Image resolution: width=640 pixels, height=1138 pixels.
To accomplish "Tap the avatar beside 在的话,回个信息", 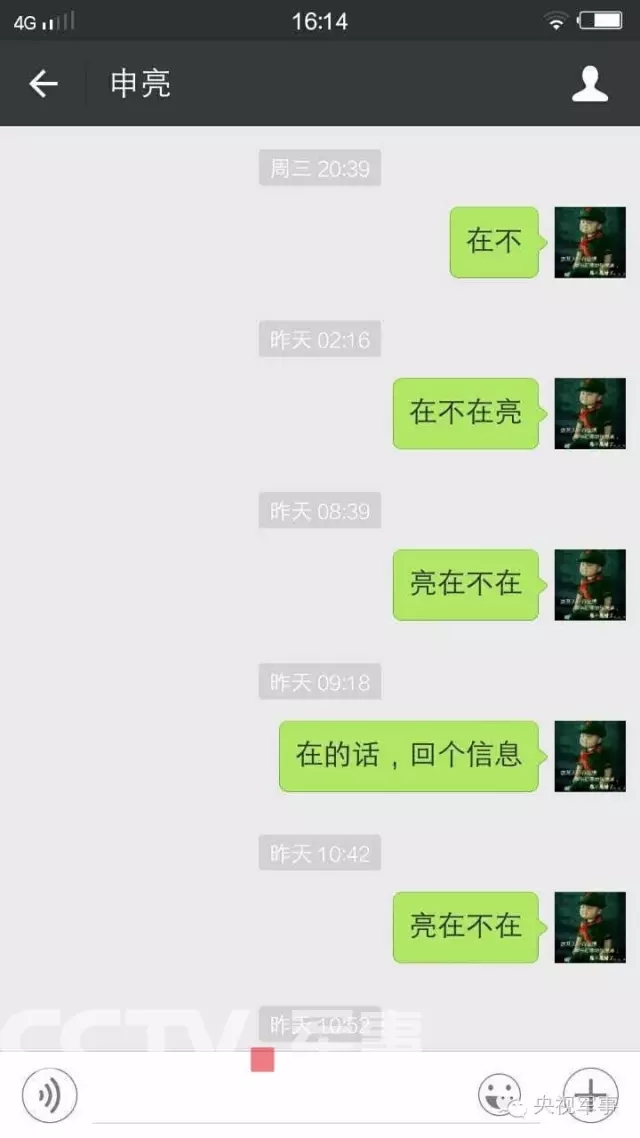I will (x=590, y=756).
